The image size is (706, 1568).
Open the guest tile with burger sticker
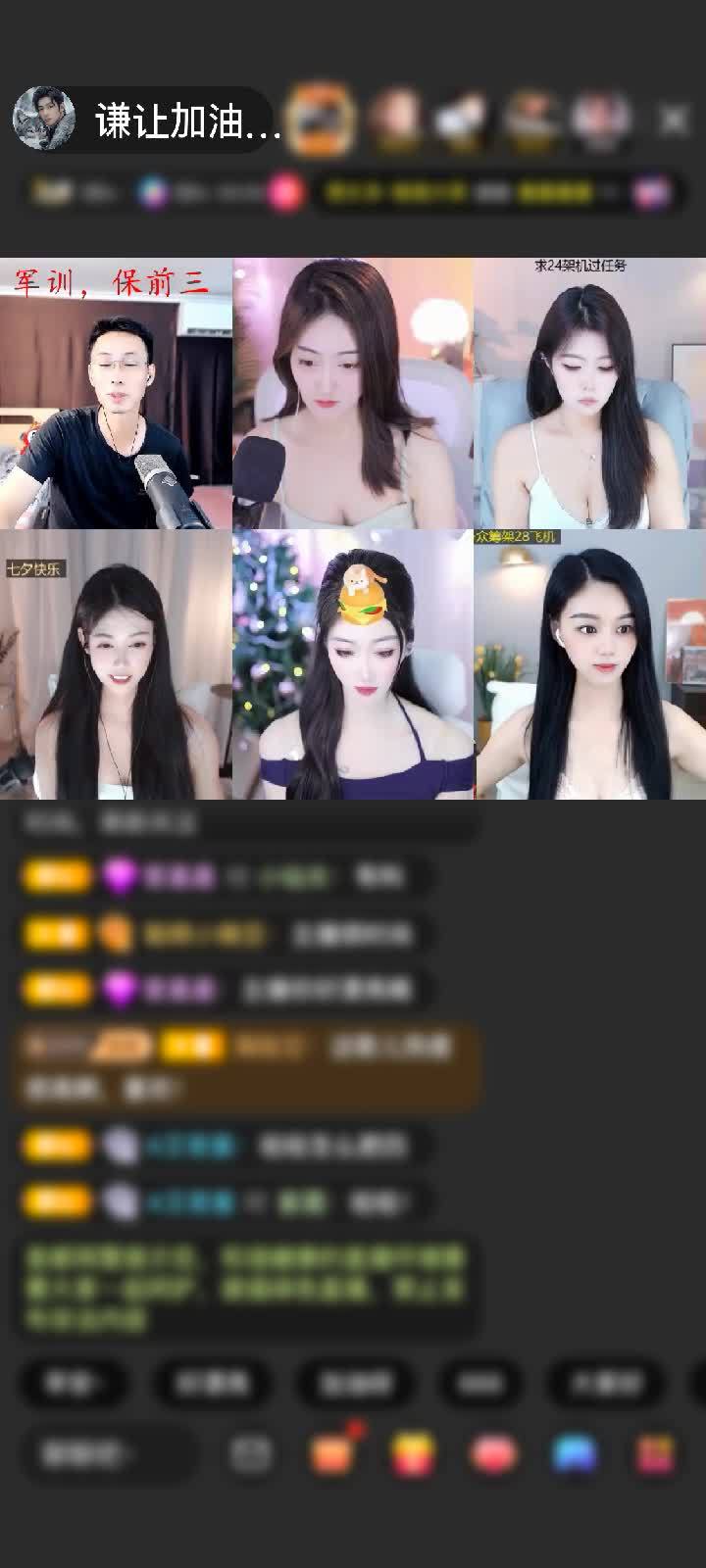pos(353,664)
